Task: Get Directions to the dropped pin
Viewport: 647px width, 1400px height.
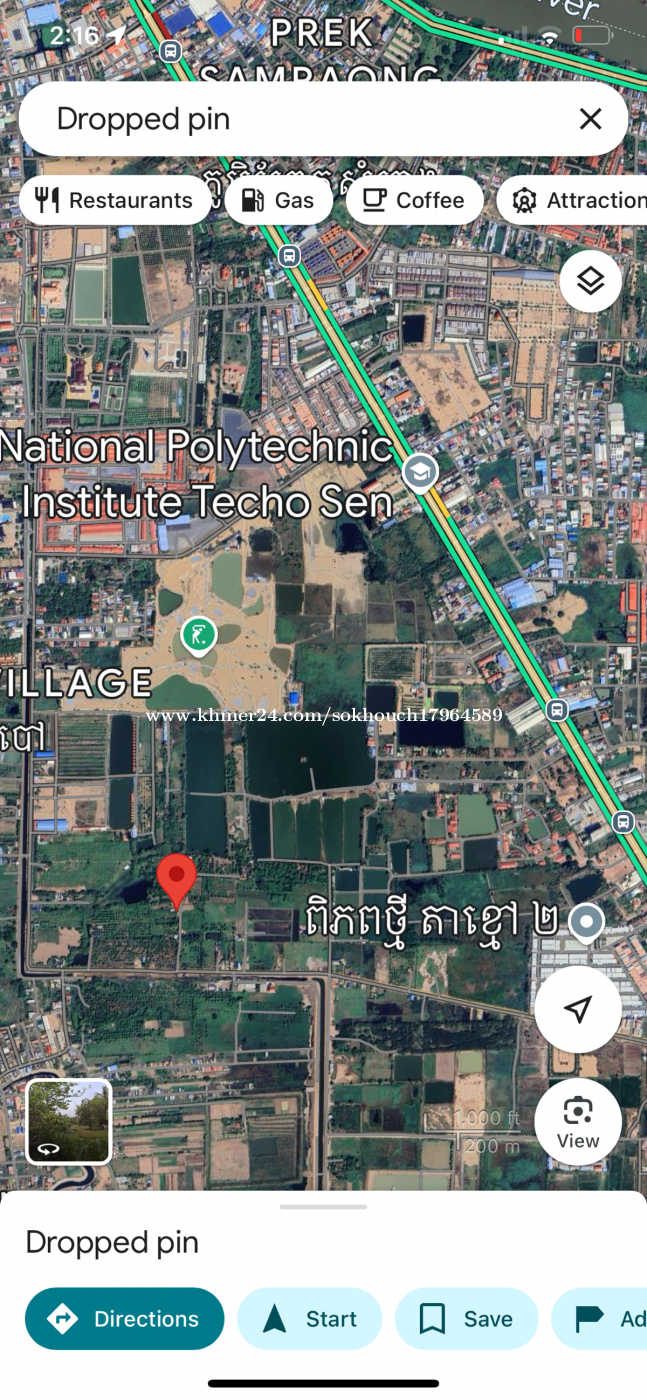Action: (x=125, y=1319)
